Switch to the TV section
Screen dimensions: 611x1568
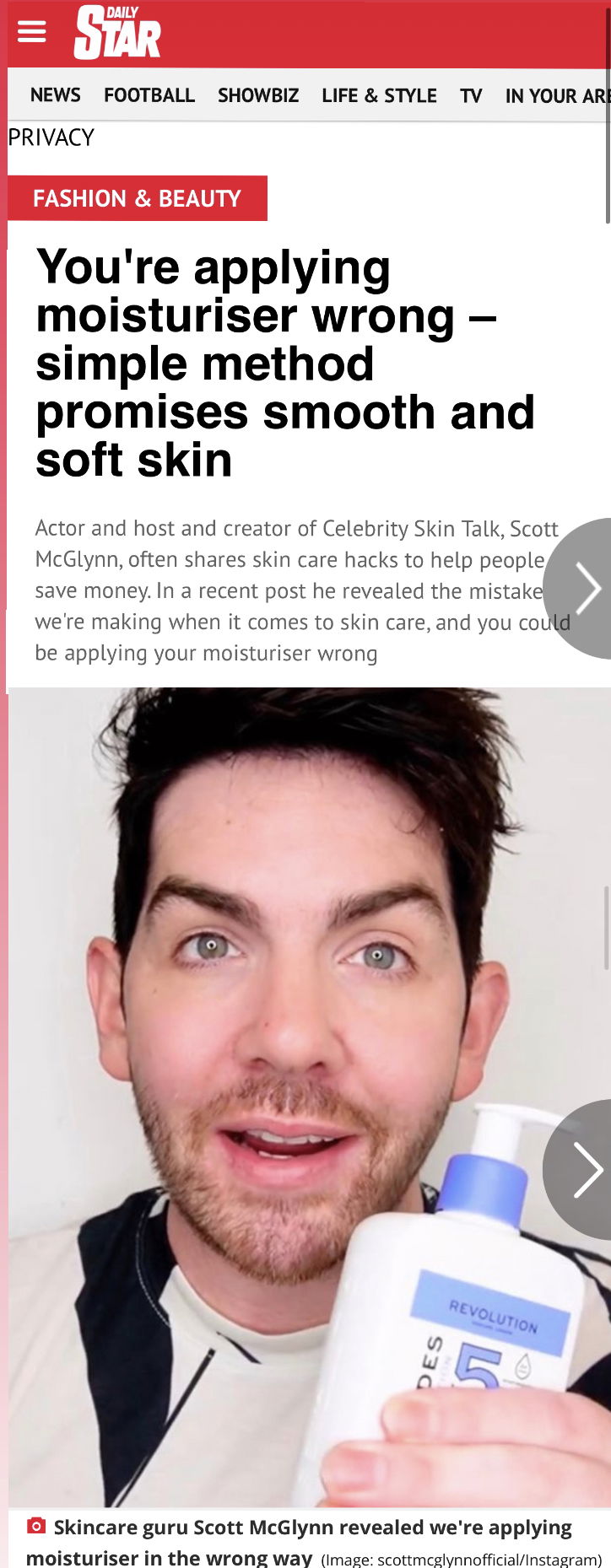[x=471, y=95]
